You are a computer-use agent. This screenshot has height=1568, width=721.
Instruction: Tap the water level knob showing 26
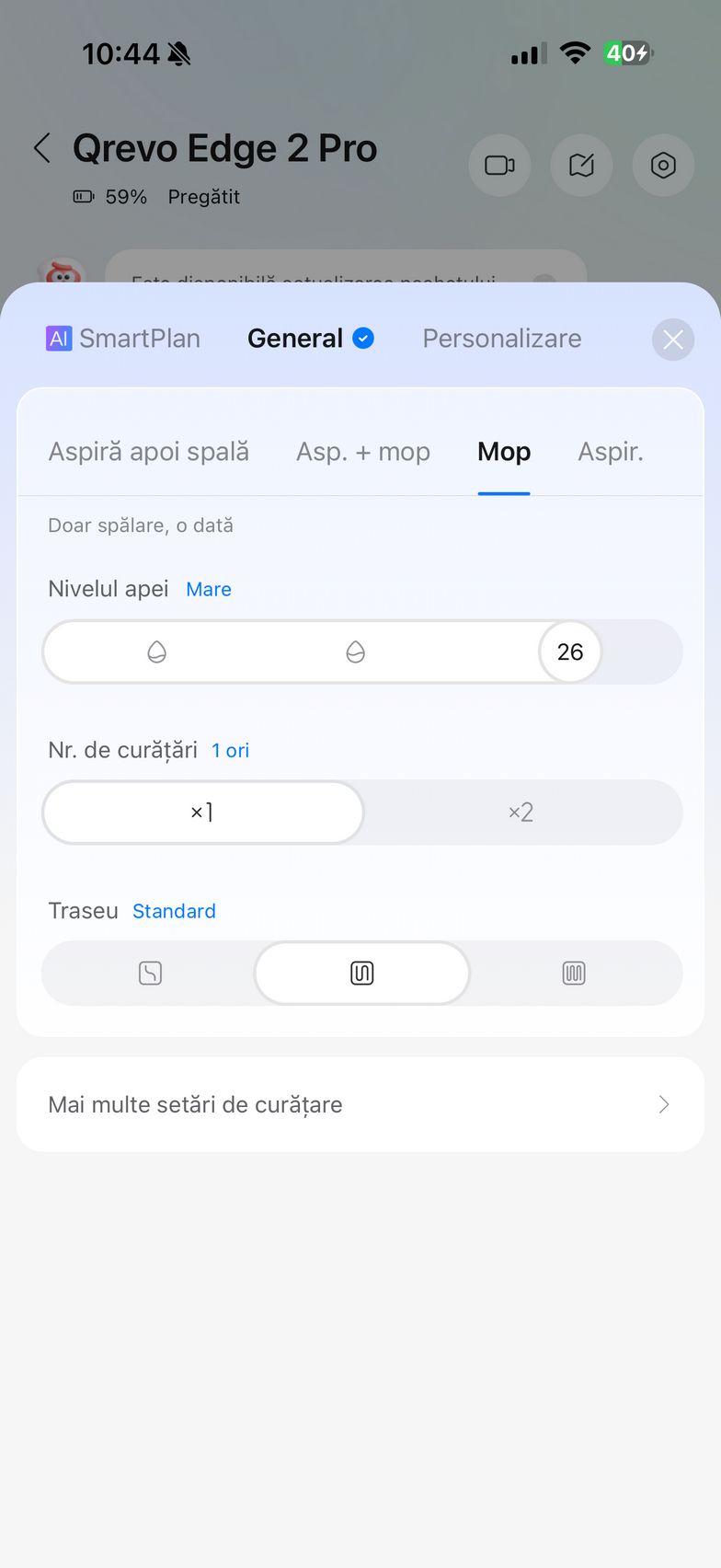(570, 652)
